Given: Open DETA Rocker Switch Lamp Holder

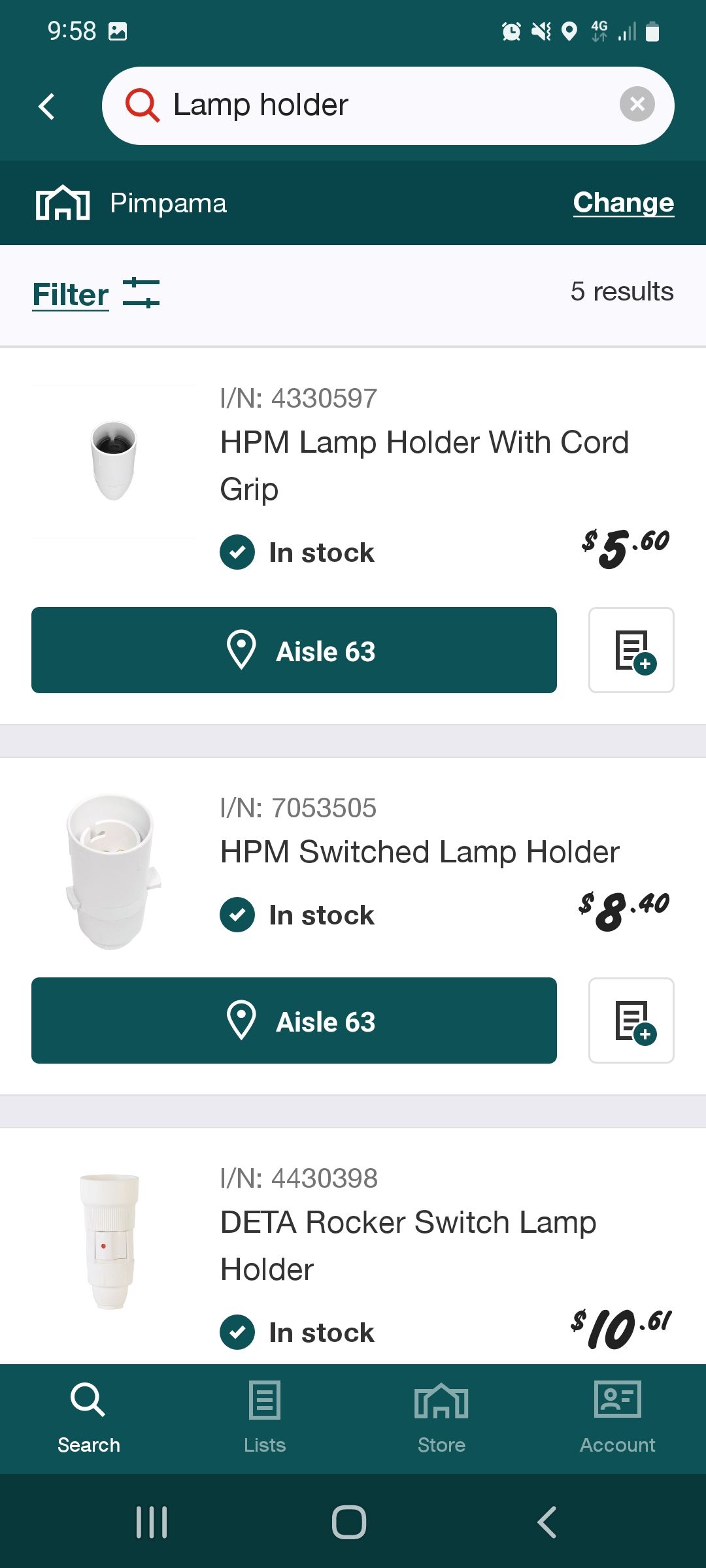Looking at the screenshot, I should [x=408, y=1245].
